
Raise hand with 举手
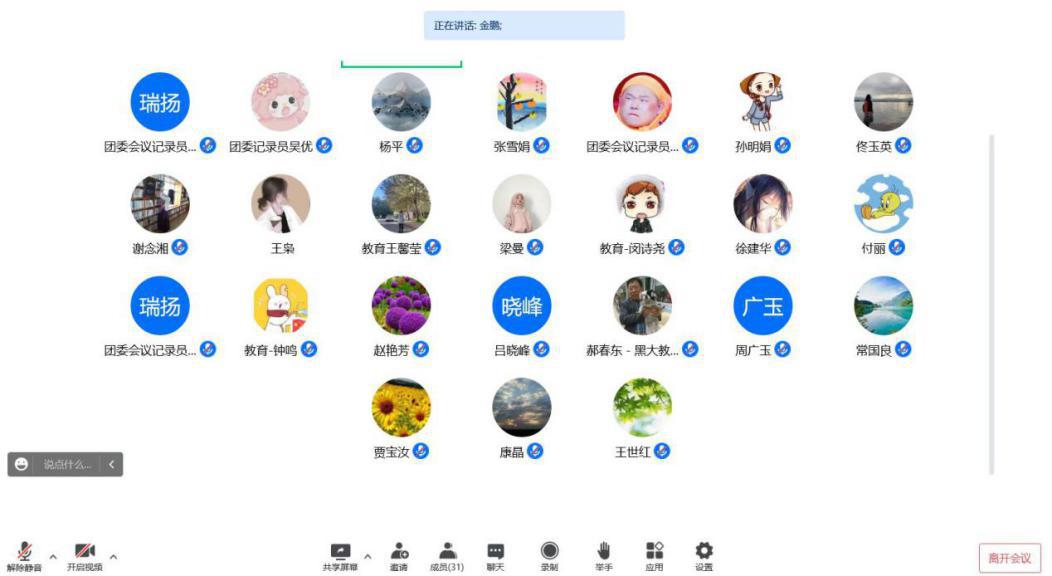tap(604, 554)
